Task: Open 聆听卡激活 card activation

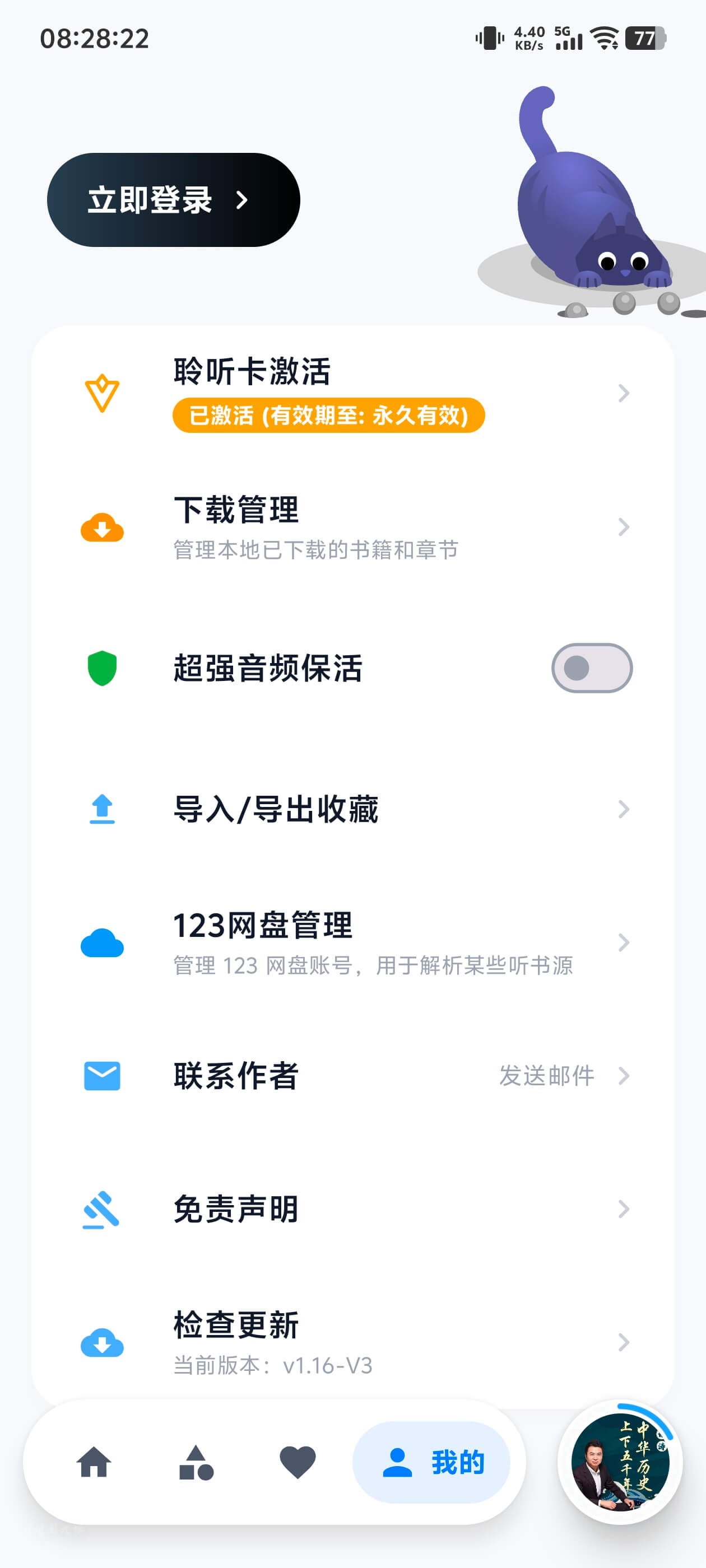Action: [352, 393]
